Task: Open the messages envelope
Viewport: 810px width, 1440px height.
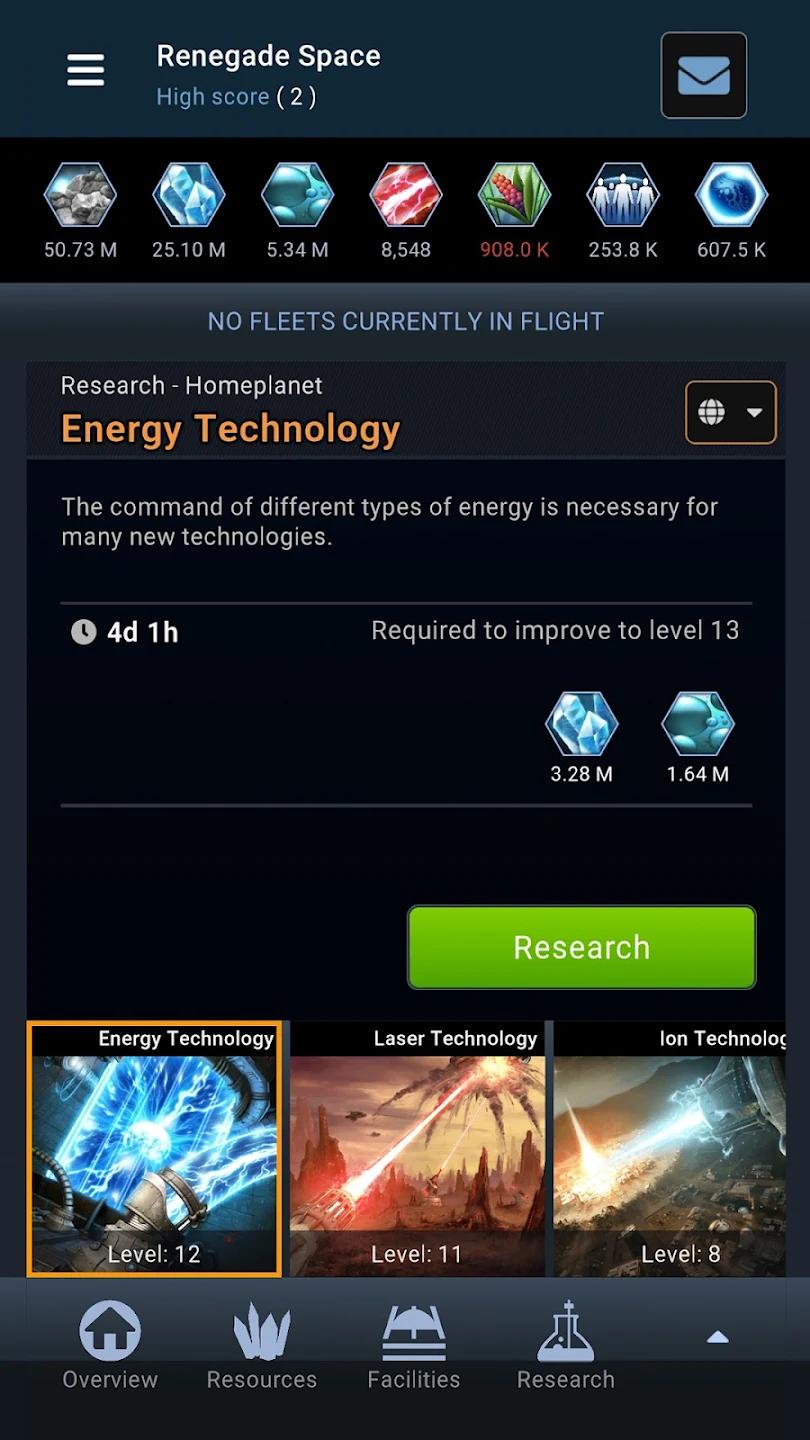Action: click(x=704, y=76)
